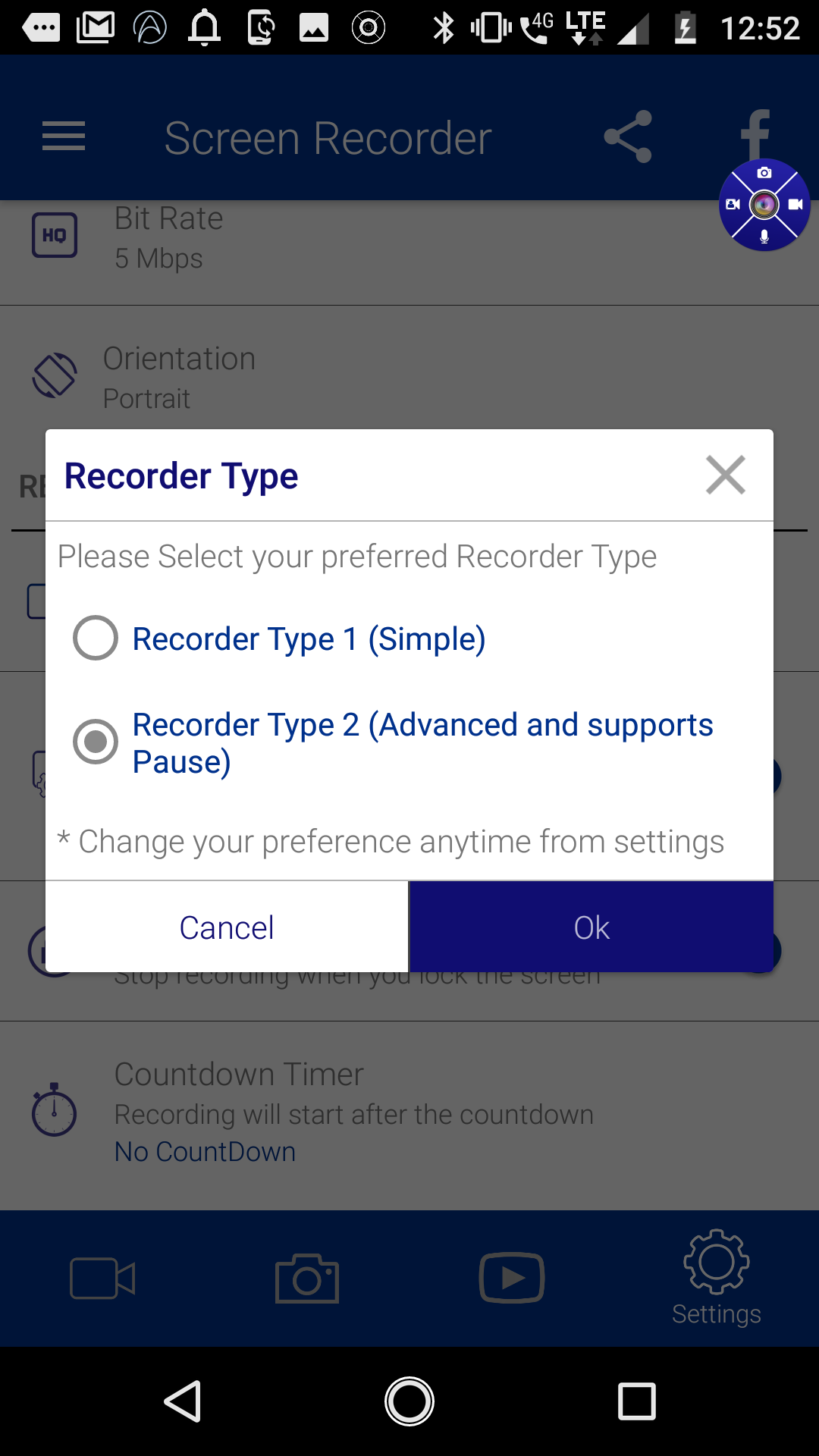Image resolution: width=819 pixels, height=1456 pixels.
Task: Close the Recorder Type dialog
Action: 725,475
